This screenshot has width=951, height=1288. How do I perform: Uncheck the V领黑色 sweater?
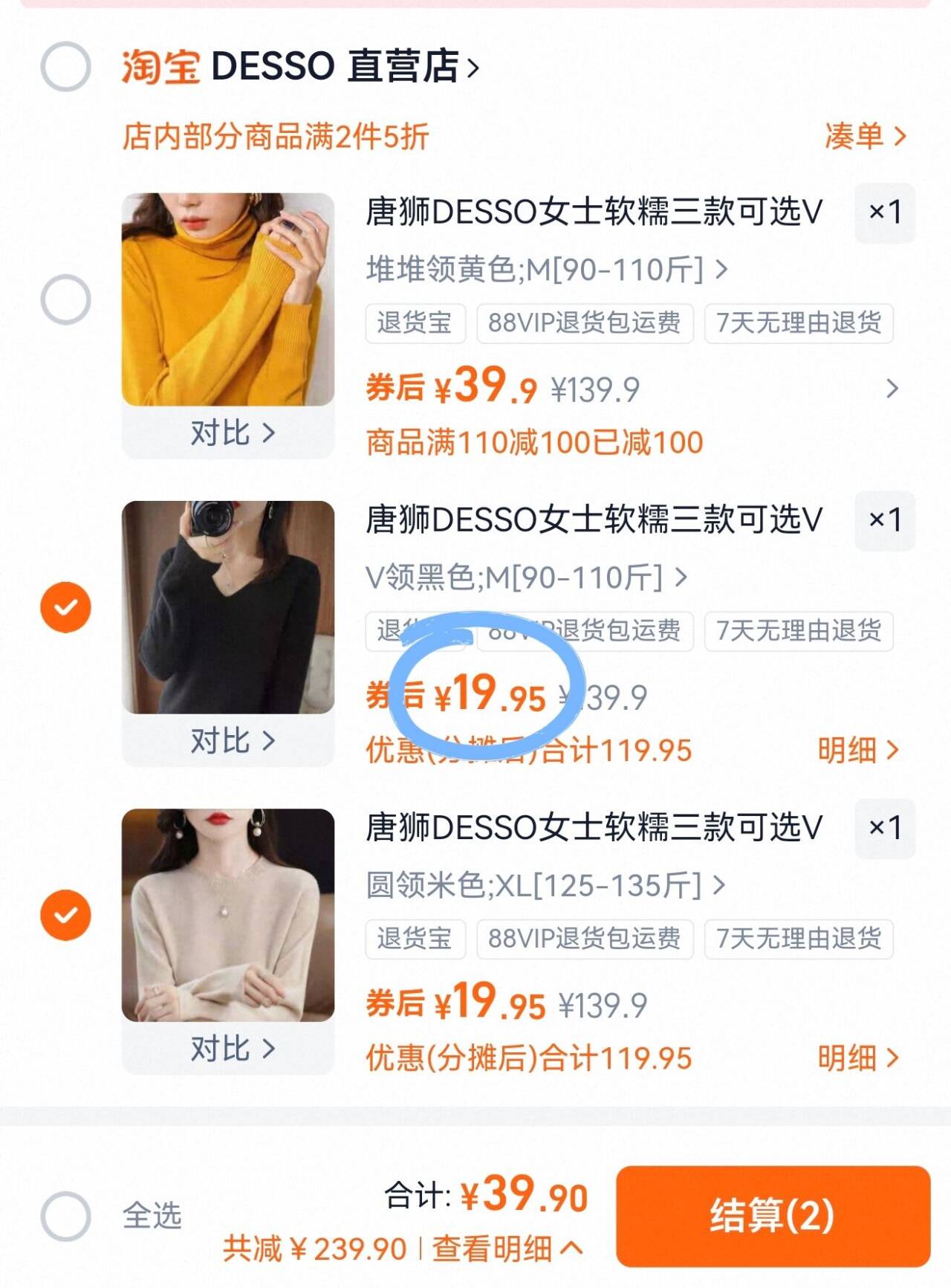[65, 607]
